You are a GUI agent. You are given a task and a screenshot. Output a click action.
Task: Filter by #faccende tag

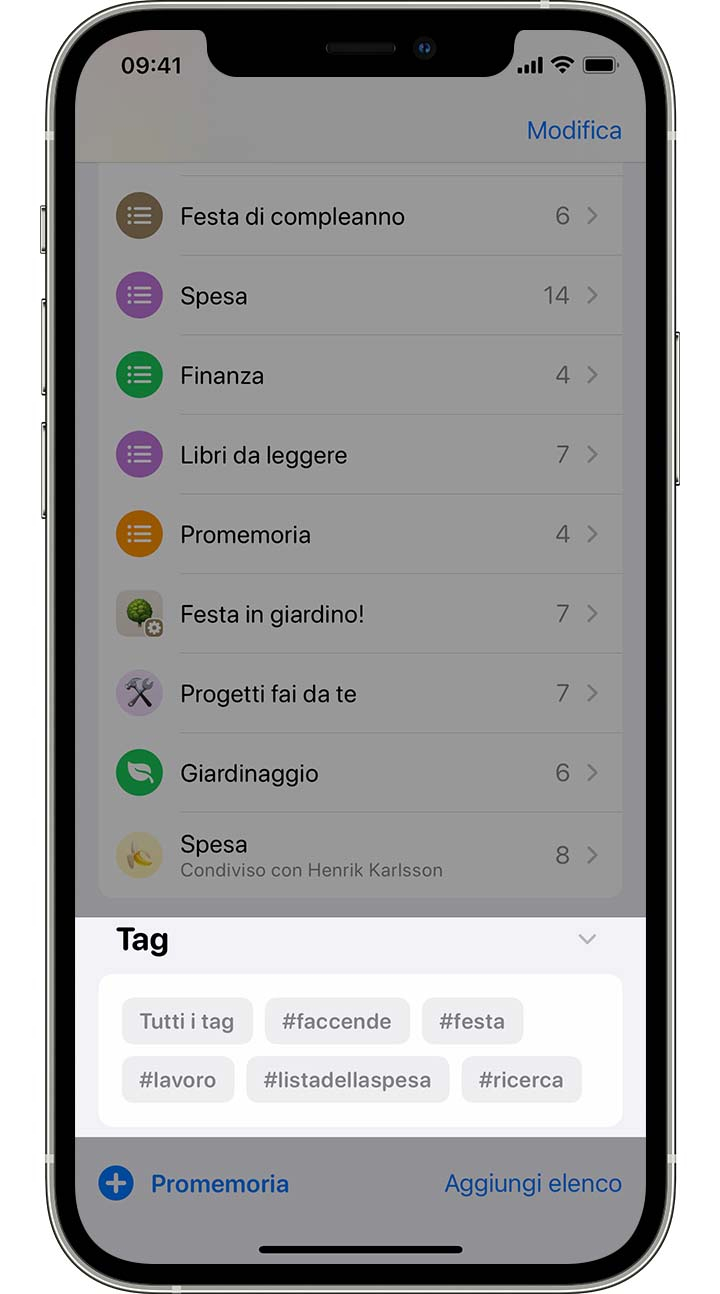coord(337,1021)
